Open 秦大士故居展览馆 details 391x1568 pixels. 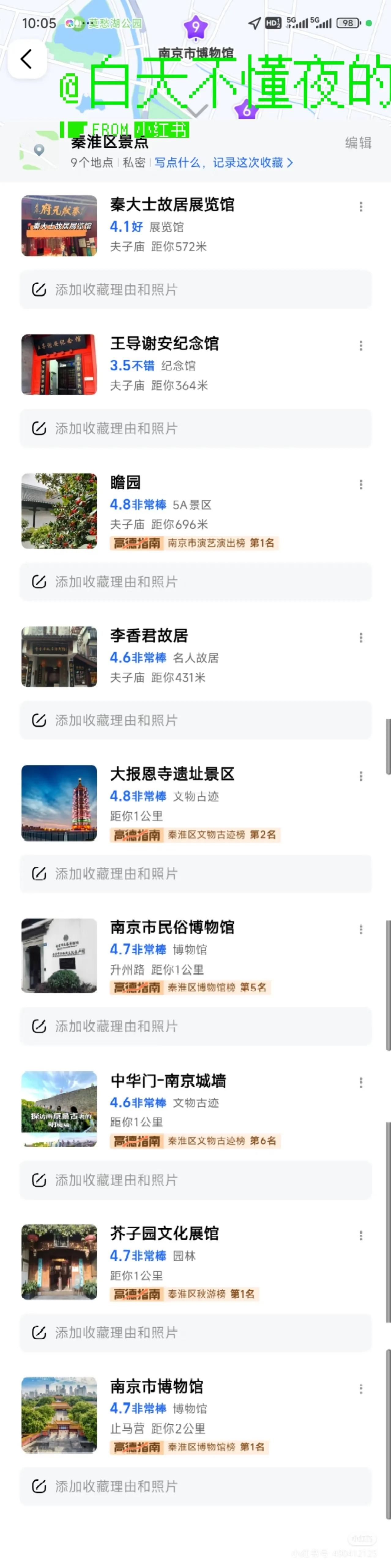[172, 205]
